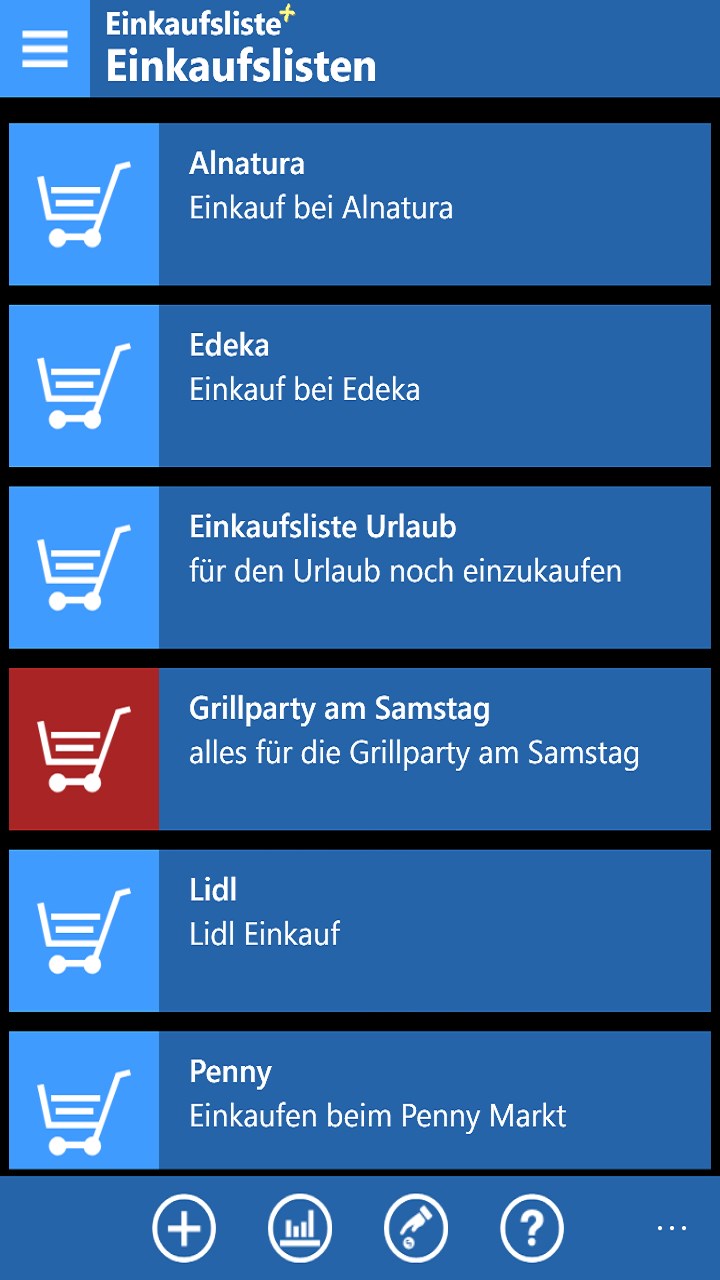
Task: Open the Edeka shopping list
Action: (360, 386)
